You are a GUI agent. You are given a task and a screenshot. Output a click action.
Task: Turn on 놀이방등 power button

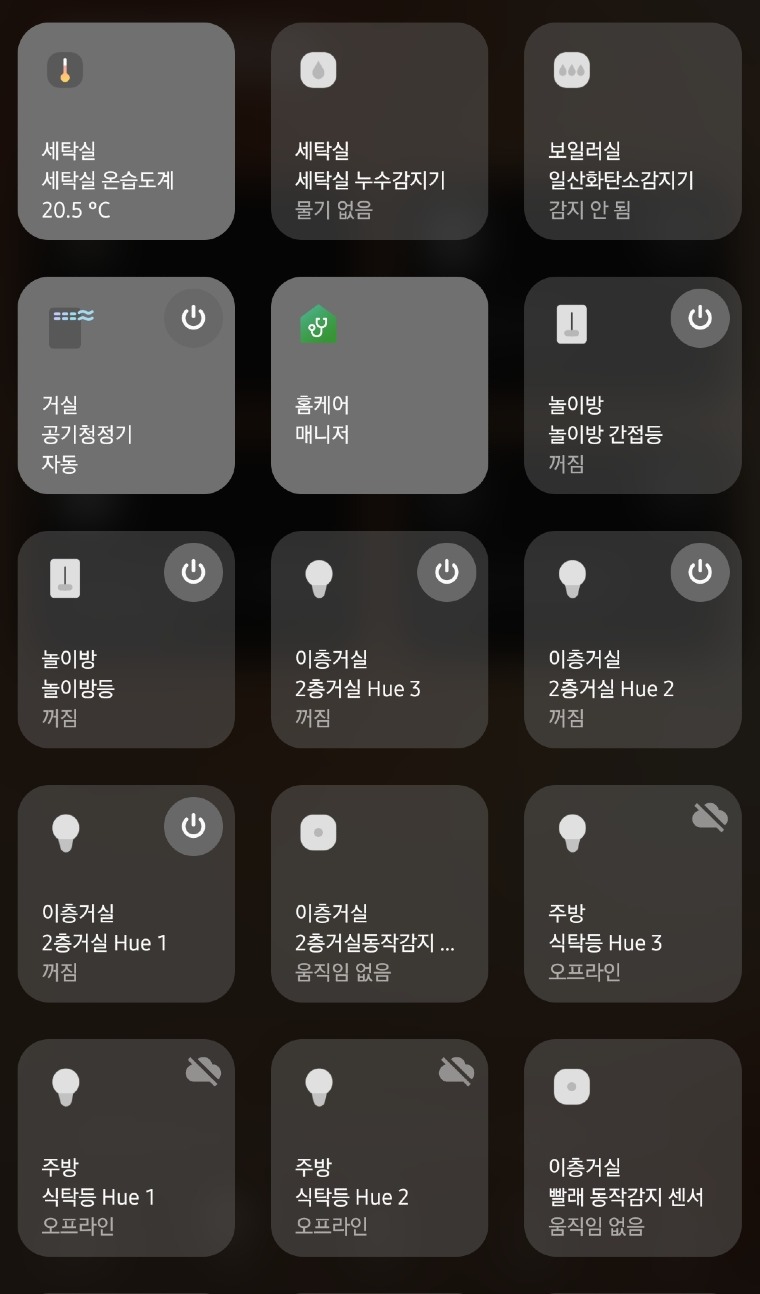pyautogui.click(x=193, y=572)
